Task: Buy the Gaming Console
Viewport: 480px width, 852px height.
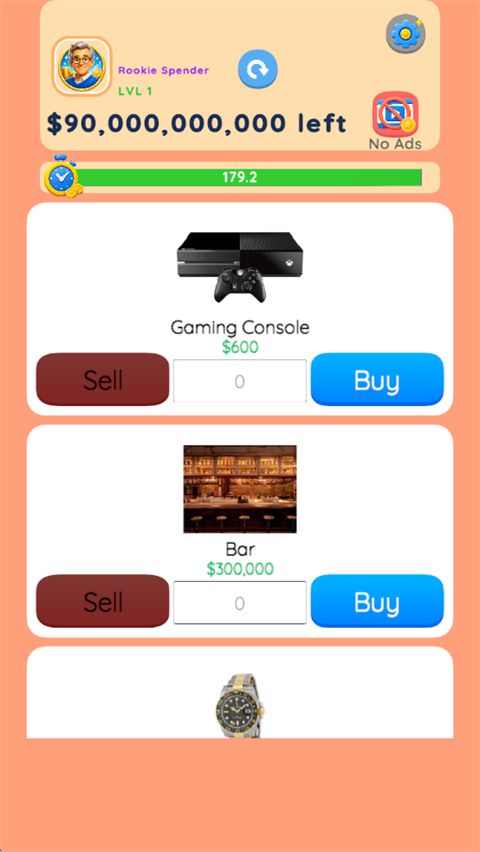Action: click(377, 380)
